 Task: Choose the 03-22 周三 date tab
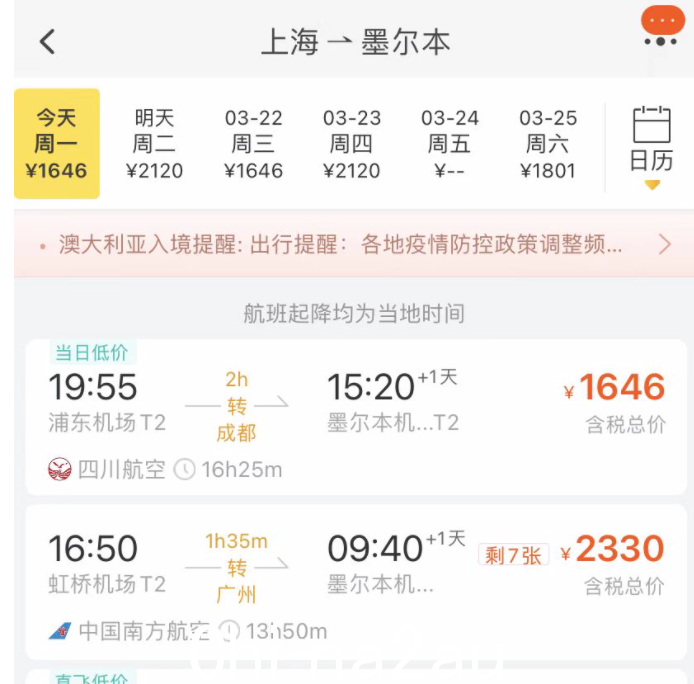pos(253,144)
